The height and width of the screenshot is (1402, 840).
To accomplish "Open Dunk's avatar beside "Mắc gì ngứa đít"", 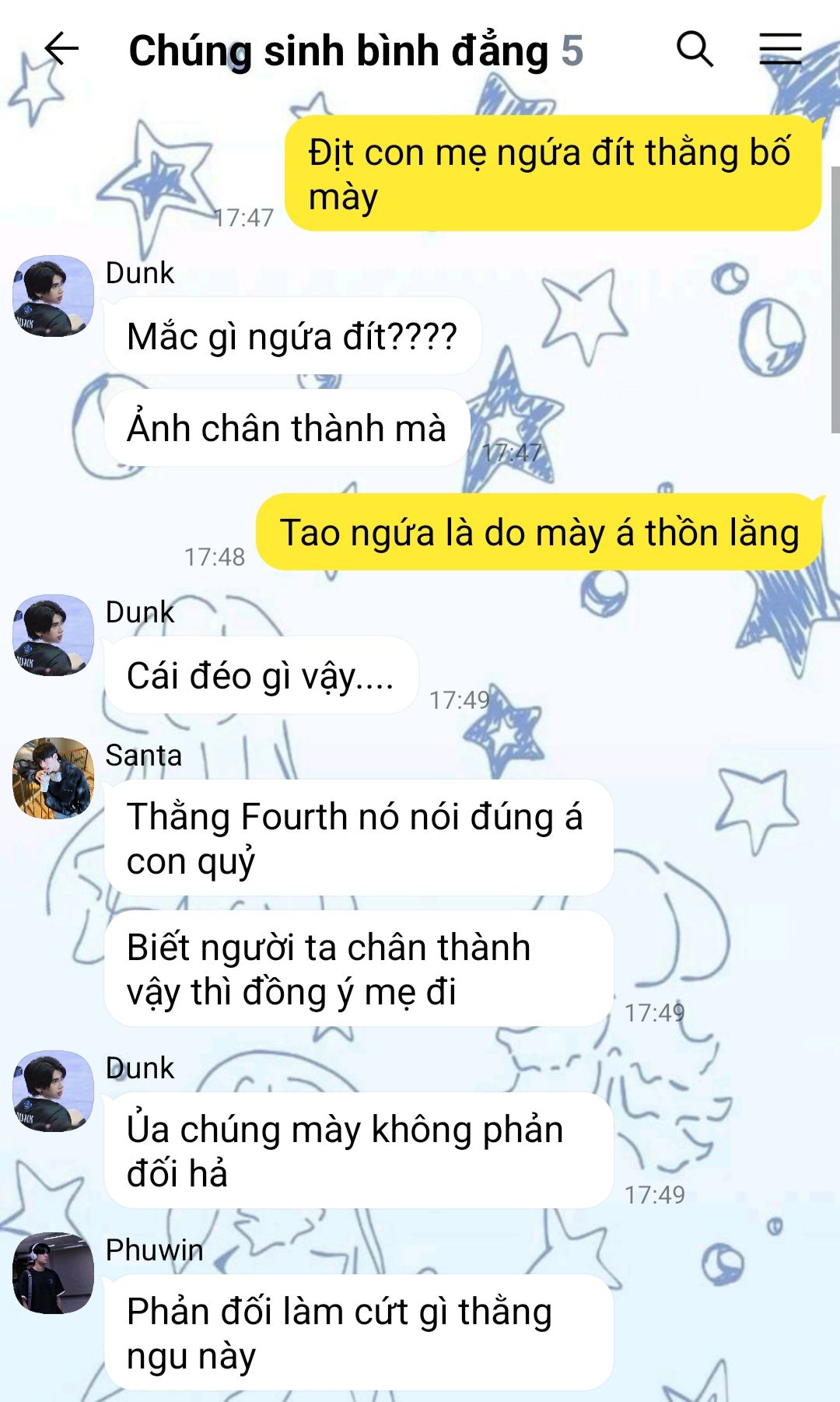I will tap(53, 296).
